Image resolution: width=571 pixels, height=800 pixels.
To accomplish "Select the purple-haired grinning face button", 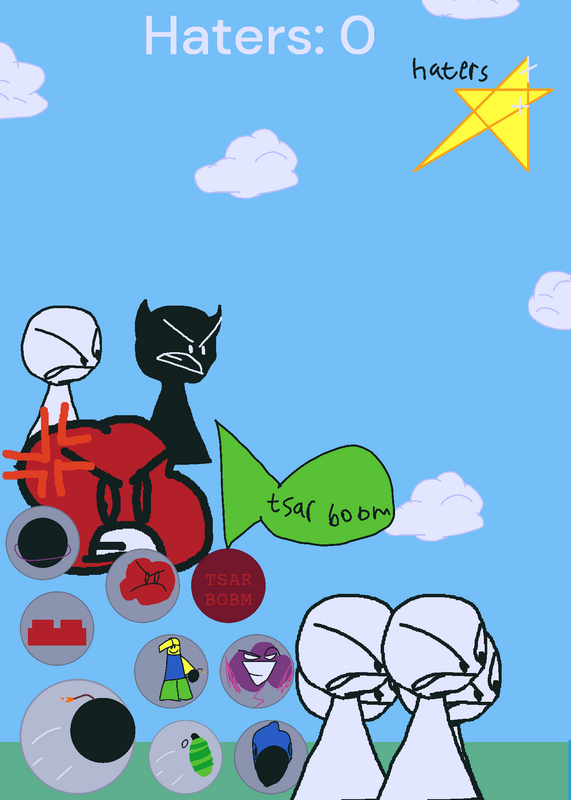I will pos(257,671).
